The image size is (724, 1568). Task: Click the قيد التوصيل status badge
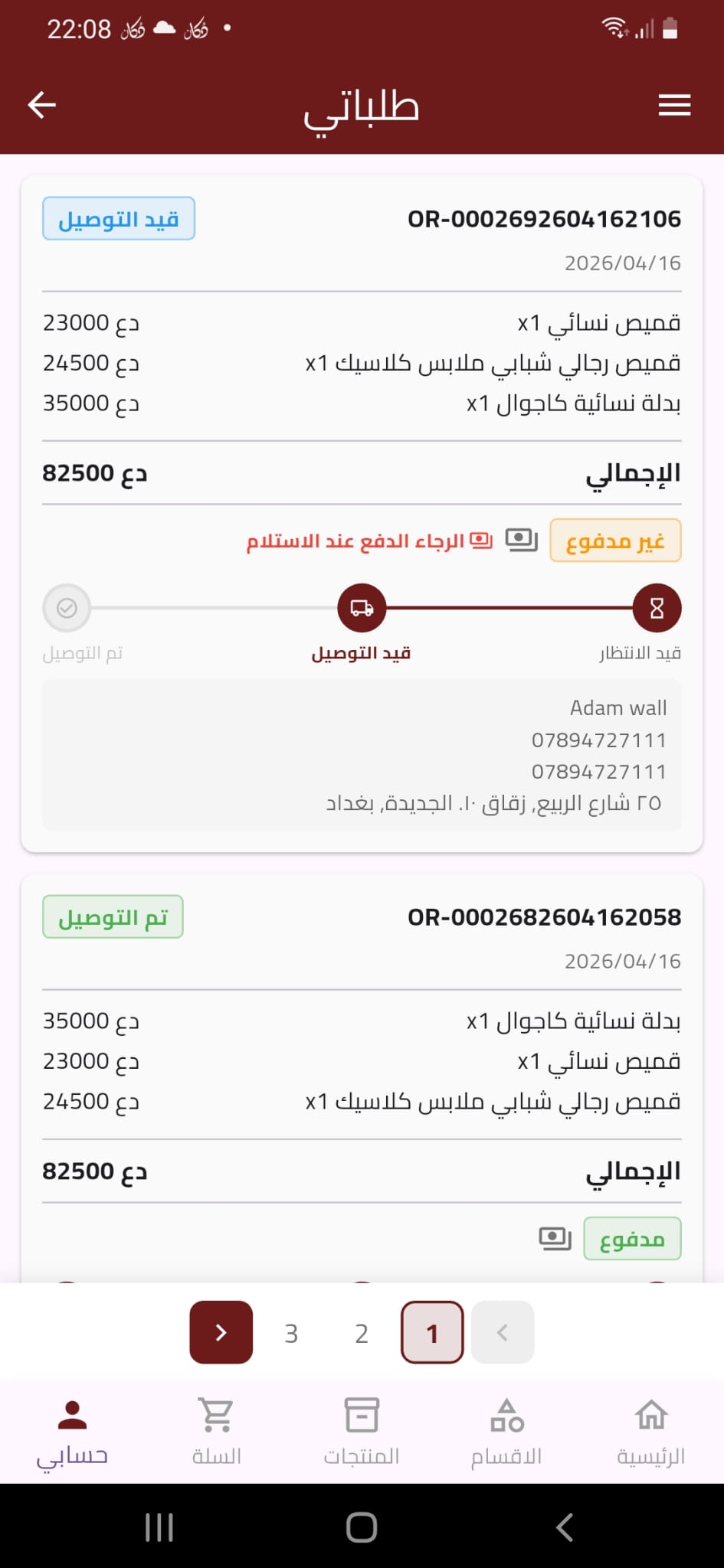coord(118,218)
